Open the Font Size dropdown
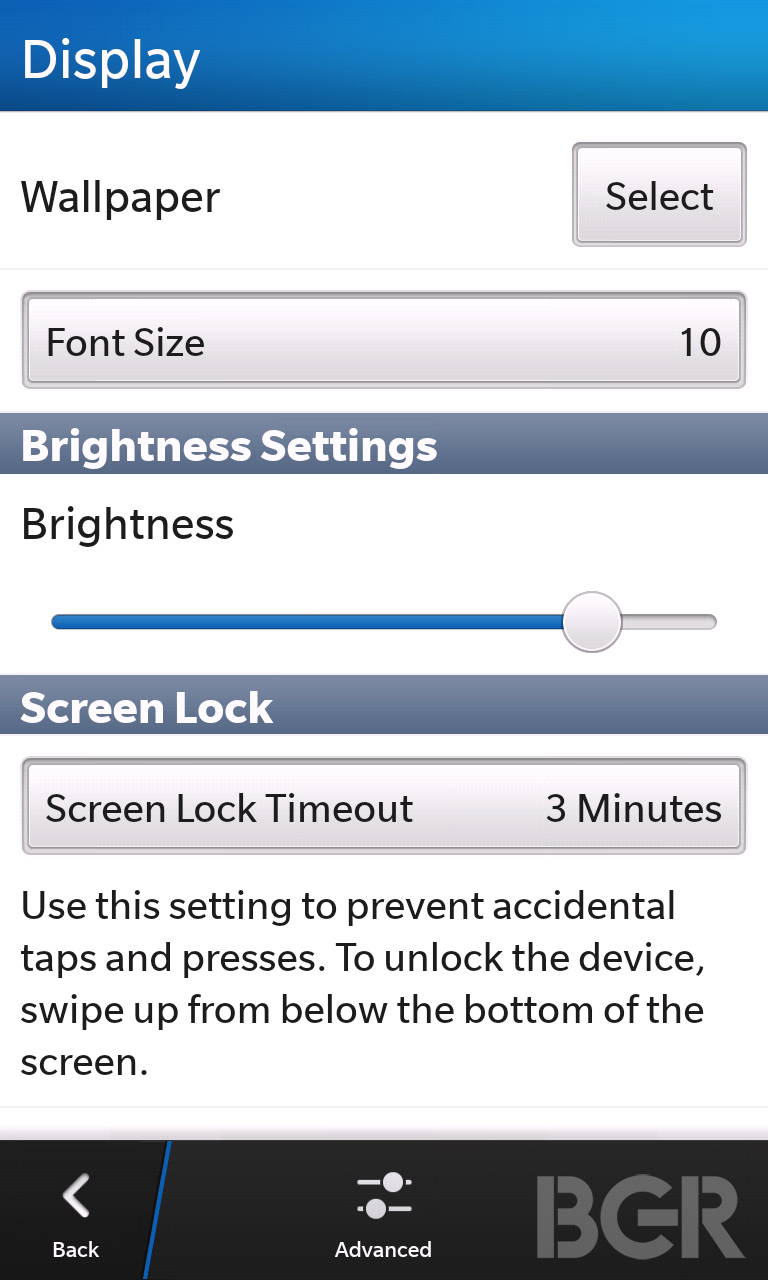Screen dimensions: 768x1280 384,341
